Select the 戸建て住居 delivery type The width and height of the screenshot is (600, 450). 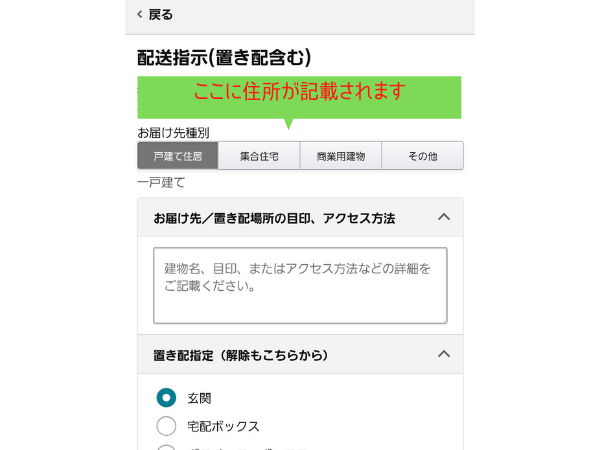[x=177, y=156]
